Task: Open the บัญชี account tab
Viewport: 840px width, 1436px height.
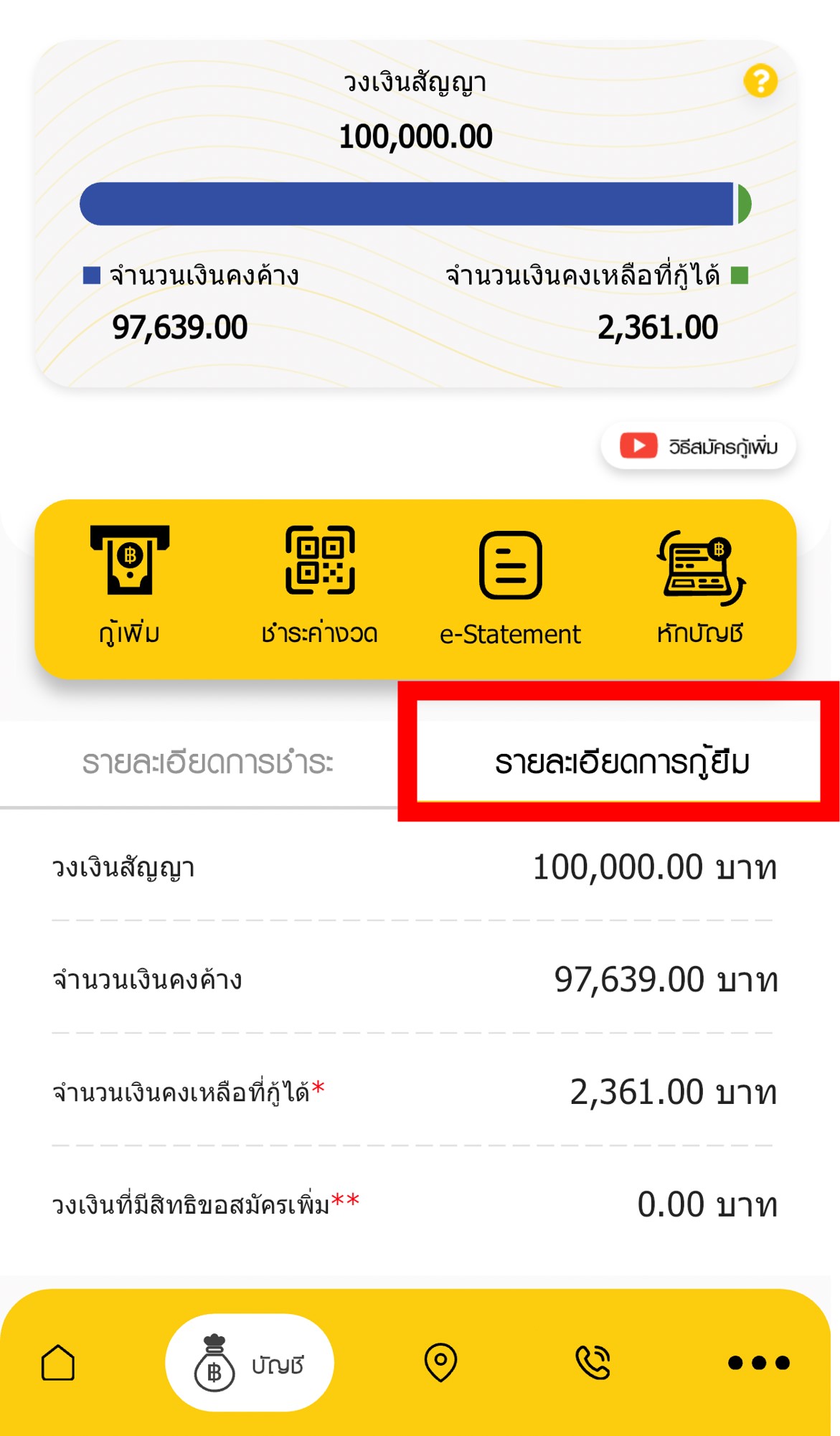Action: point(250,1363)
